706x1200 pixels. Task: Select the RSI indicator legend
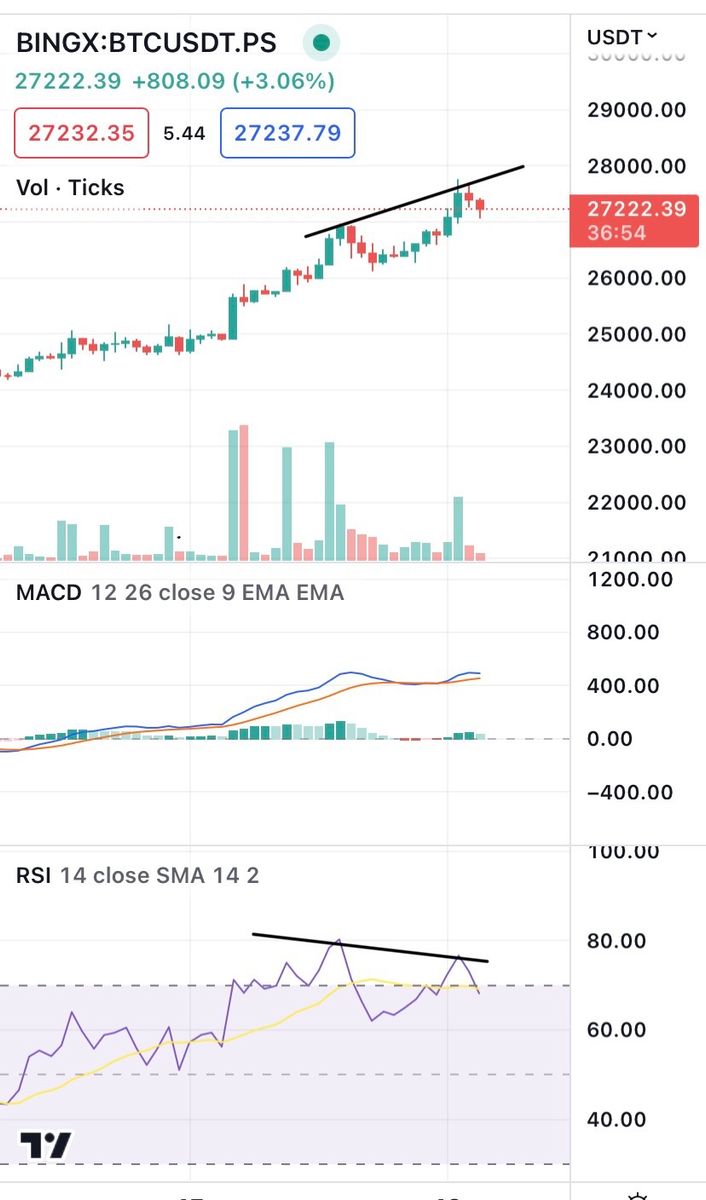36,876
